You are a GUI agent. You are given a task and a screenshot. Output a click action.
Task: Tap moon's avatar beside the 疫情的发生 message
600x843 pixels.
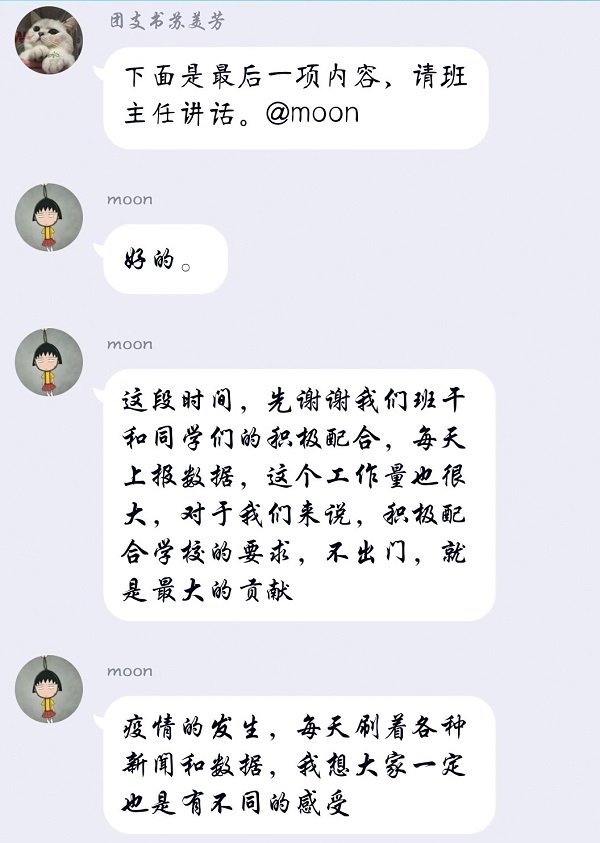click(48, 689)
